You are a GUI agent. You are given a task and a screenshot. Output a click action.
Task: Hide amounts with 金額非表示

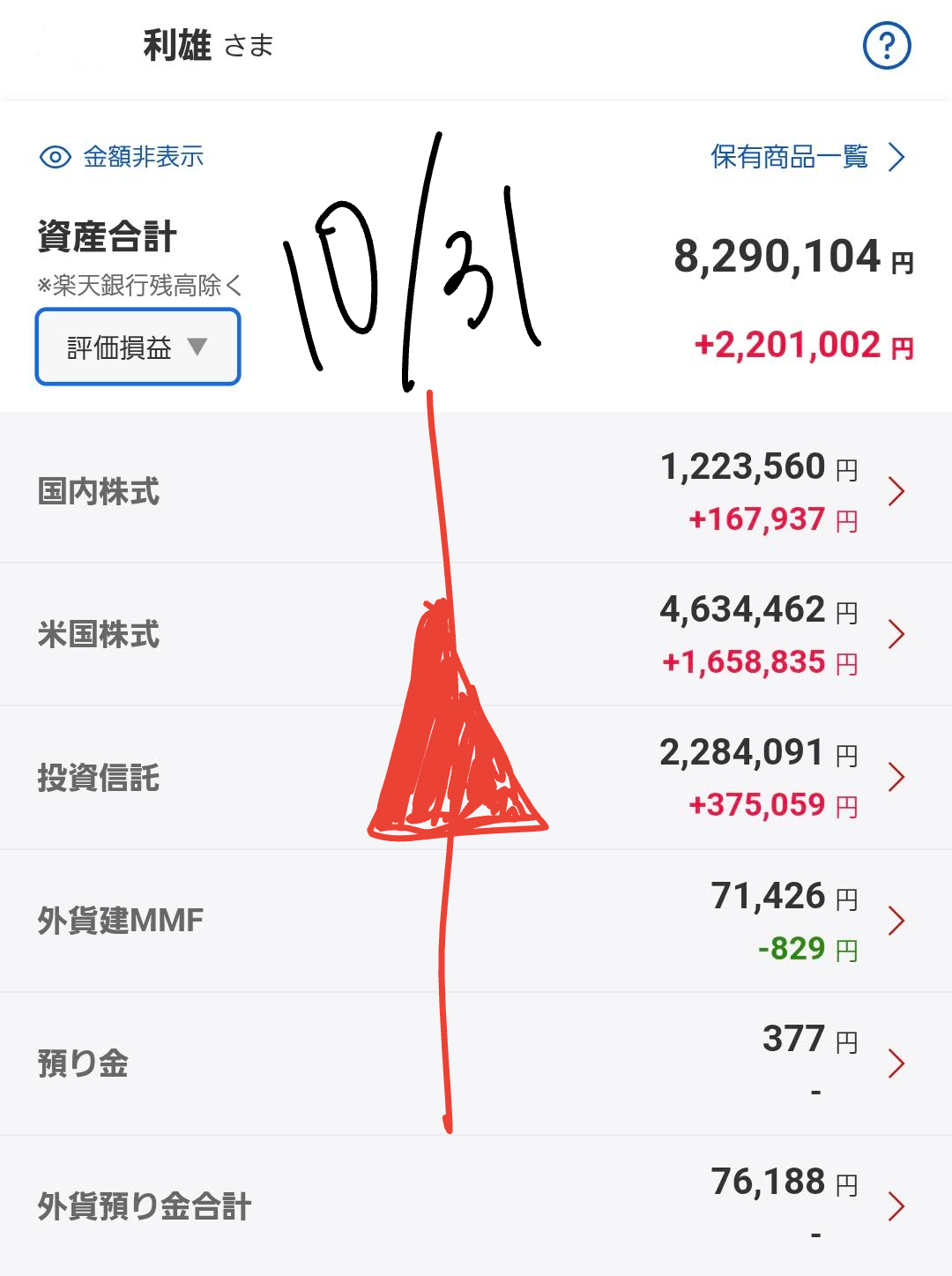click(x=123, y=157)
